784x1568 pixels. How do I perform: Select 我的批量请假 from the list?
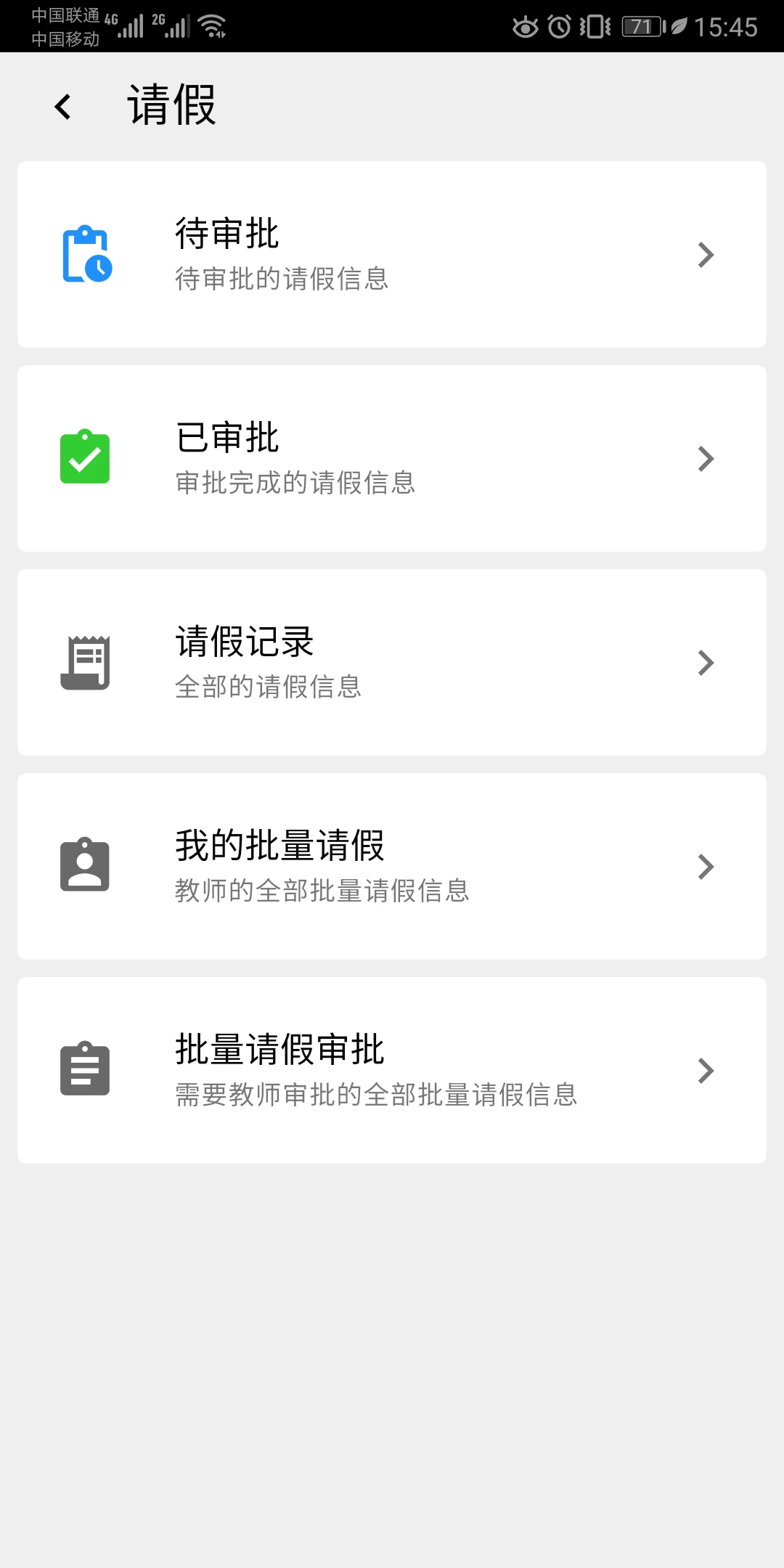pos(392,866)
